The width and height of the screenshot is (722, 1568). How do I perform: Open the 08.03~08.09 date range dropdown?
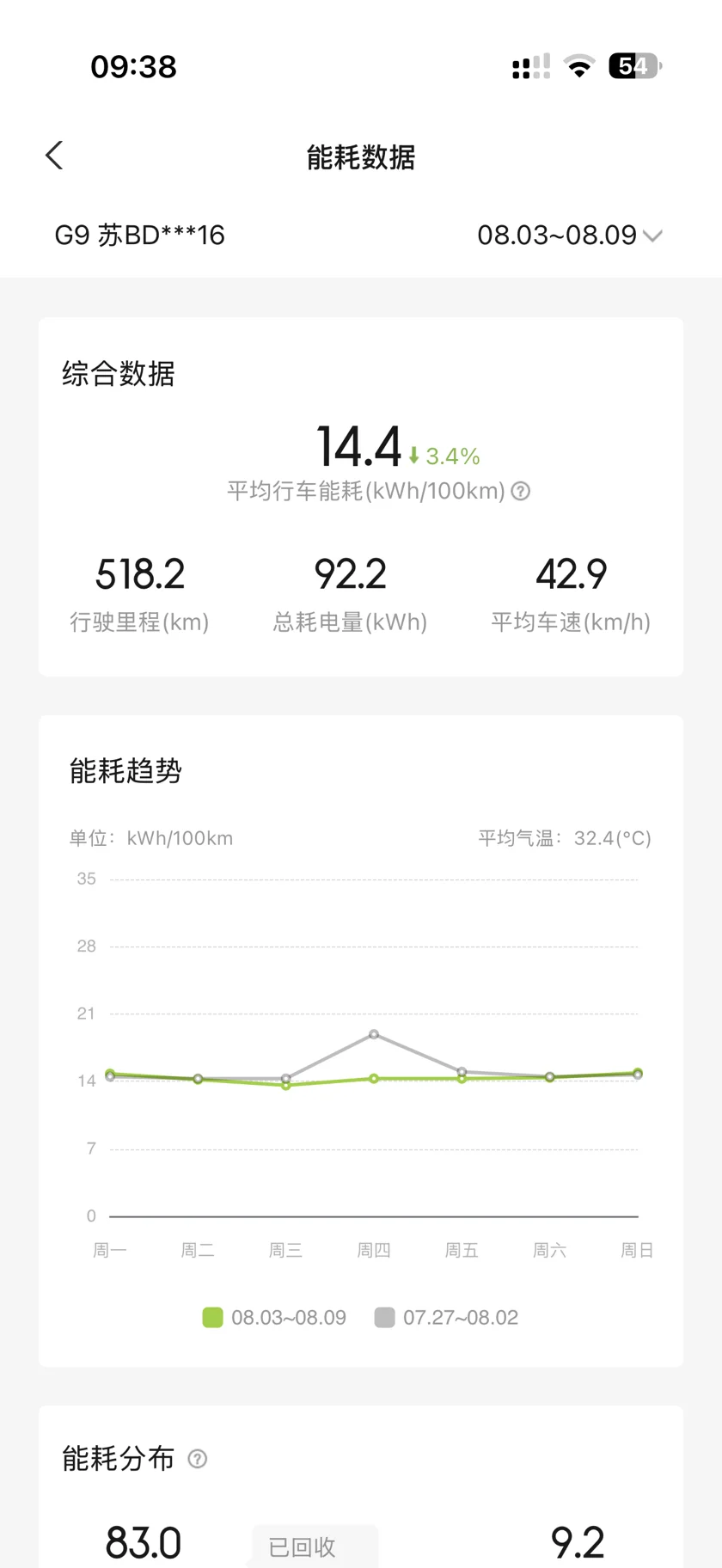(x=570, y=235)
